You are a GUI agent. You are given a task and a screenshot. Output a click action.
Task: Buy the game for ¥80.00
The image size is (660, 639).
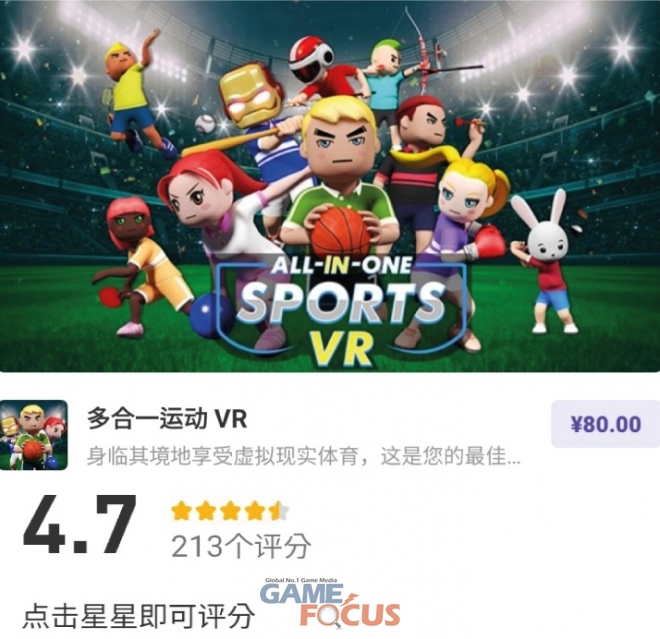point(605,424)
